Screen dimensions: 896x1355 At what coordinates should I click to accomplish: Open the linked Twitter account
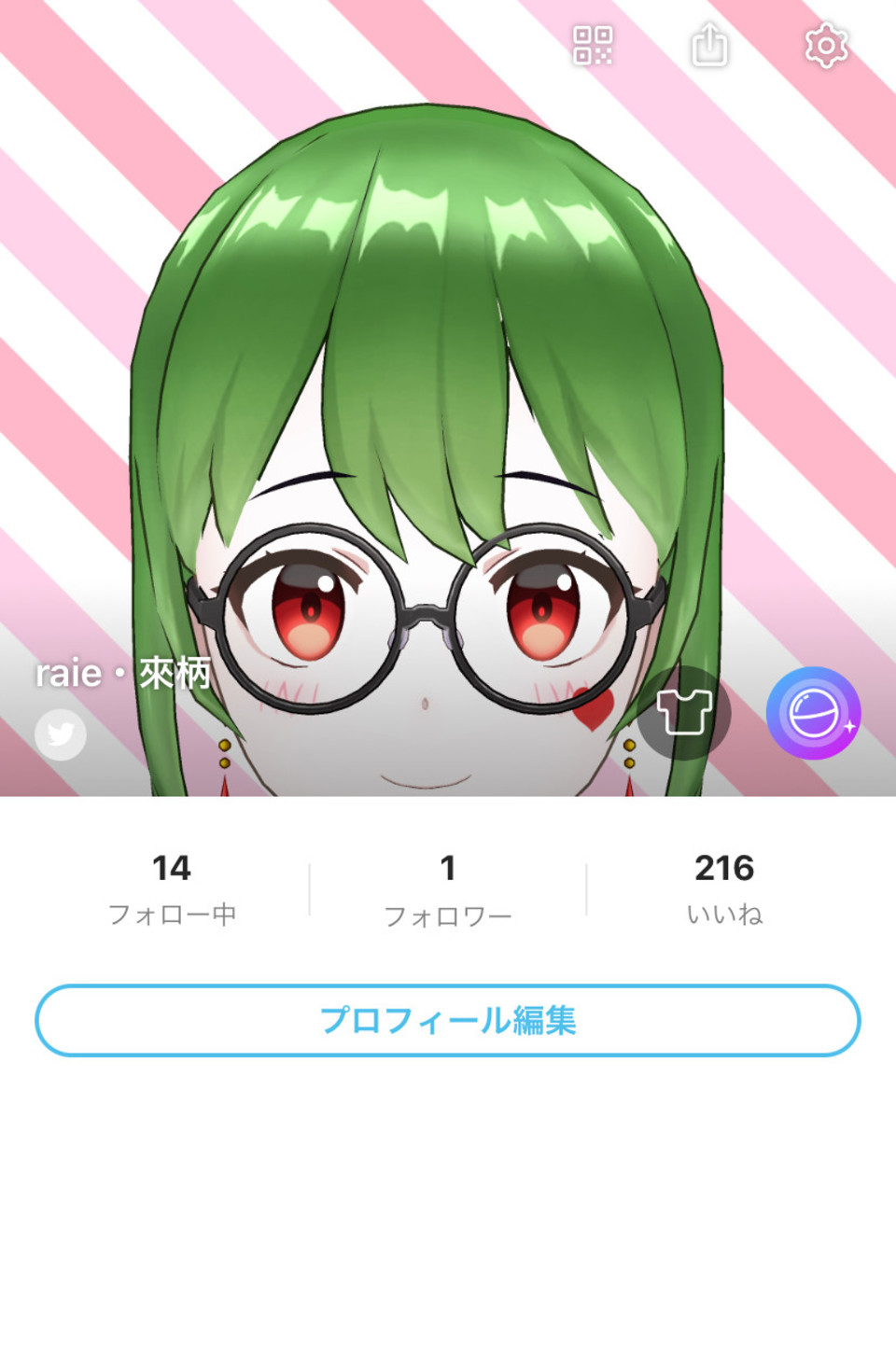point(61,734)
